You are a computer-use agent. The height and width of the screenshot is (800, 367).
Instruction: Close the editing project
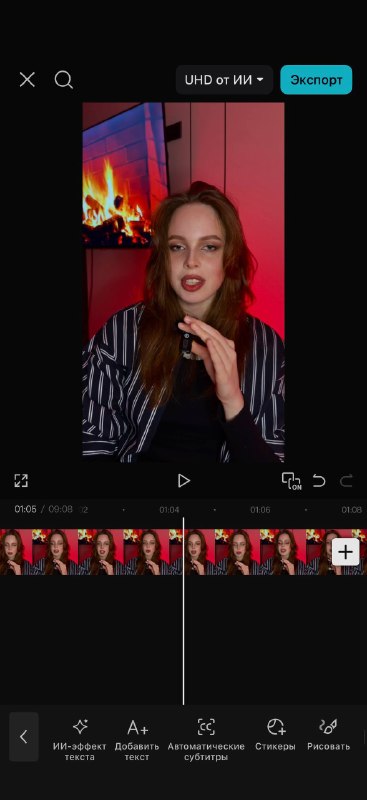[27, 80]
